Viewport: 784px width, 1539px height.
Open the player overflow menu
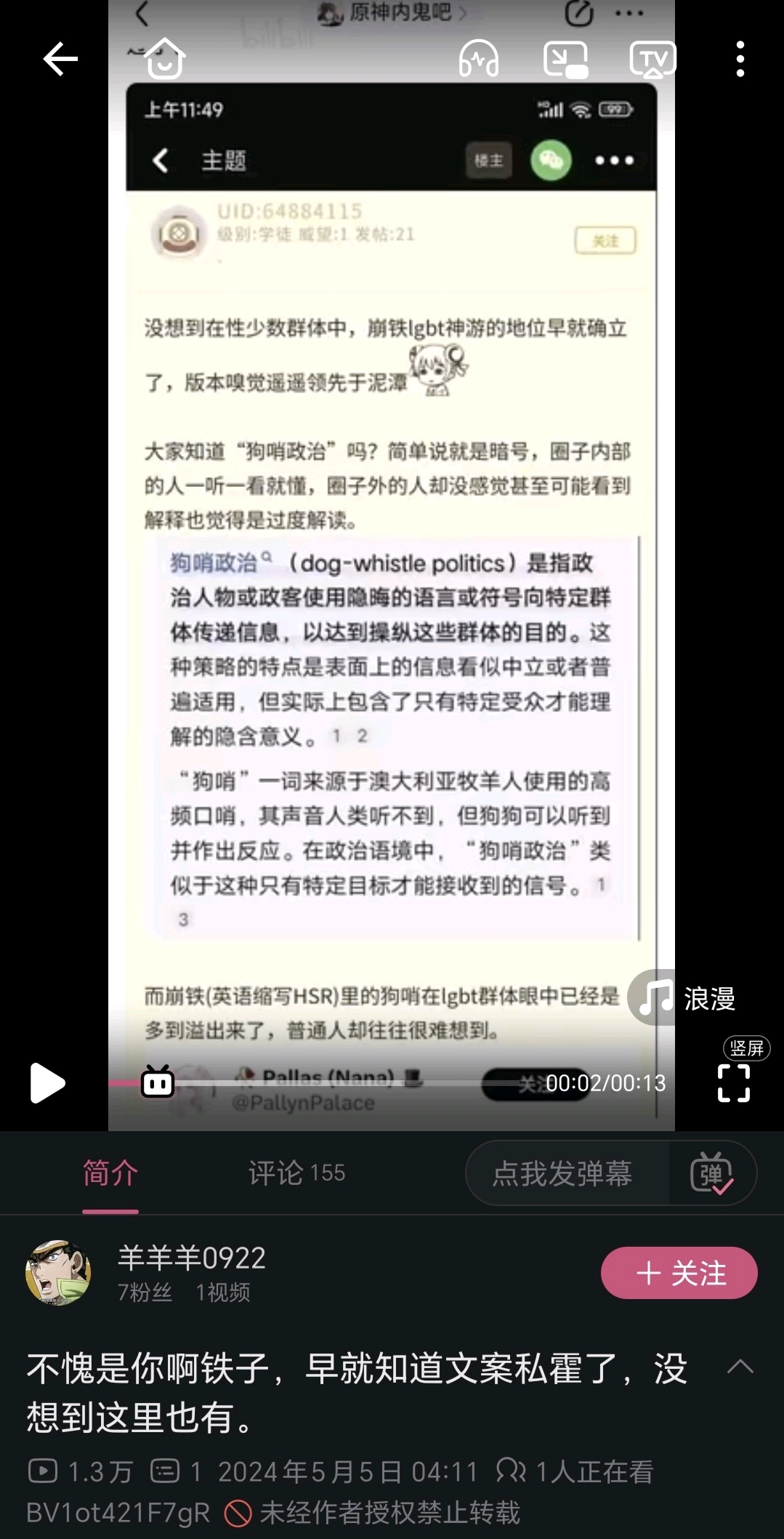(740, 59)
